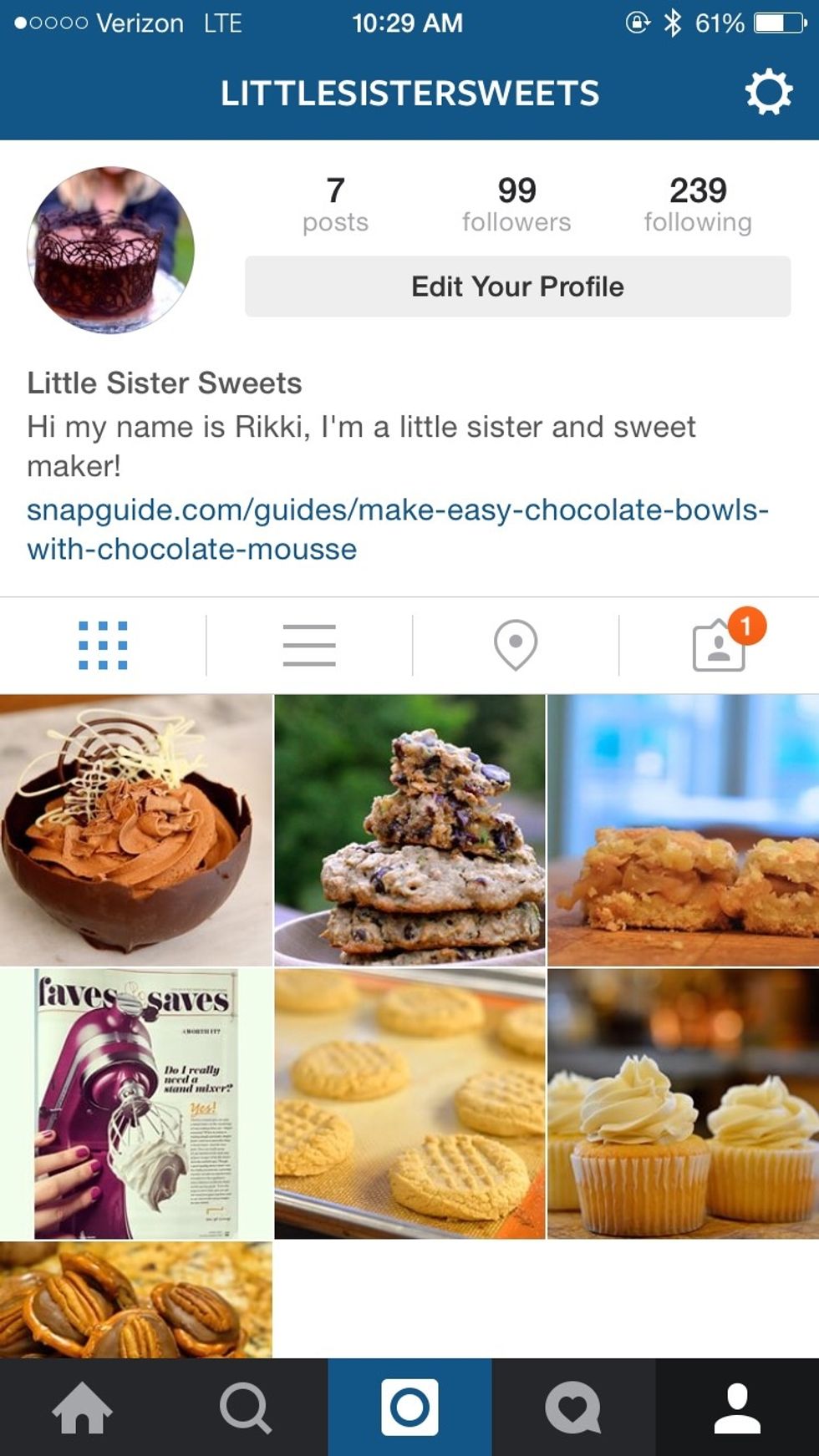This screenshot has height=1456, width=819.
Task: View photos of you with notification badge
Action: pyautogui.click(x=720, y=647)
